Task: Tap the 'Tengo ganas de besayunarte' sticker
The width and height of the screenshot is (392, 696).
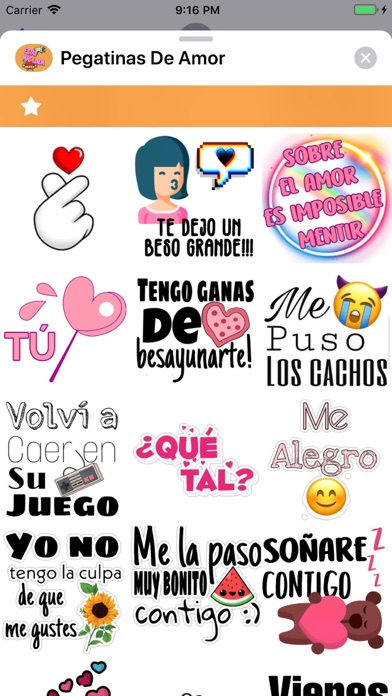Action: point(195,329)
